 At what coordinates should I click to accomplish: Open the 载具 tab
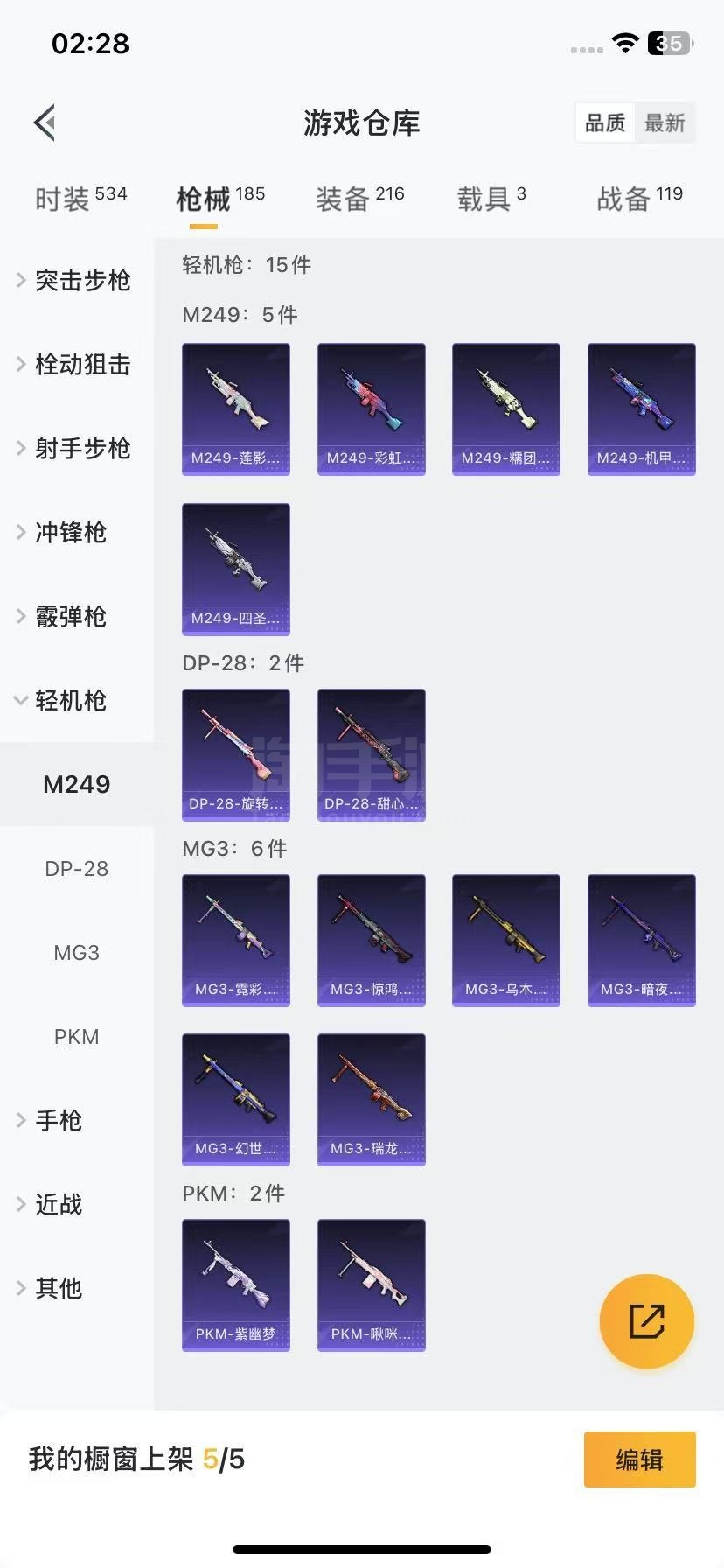pos(491,199)
